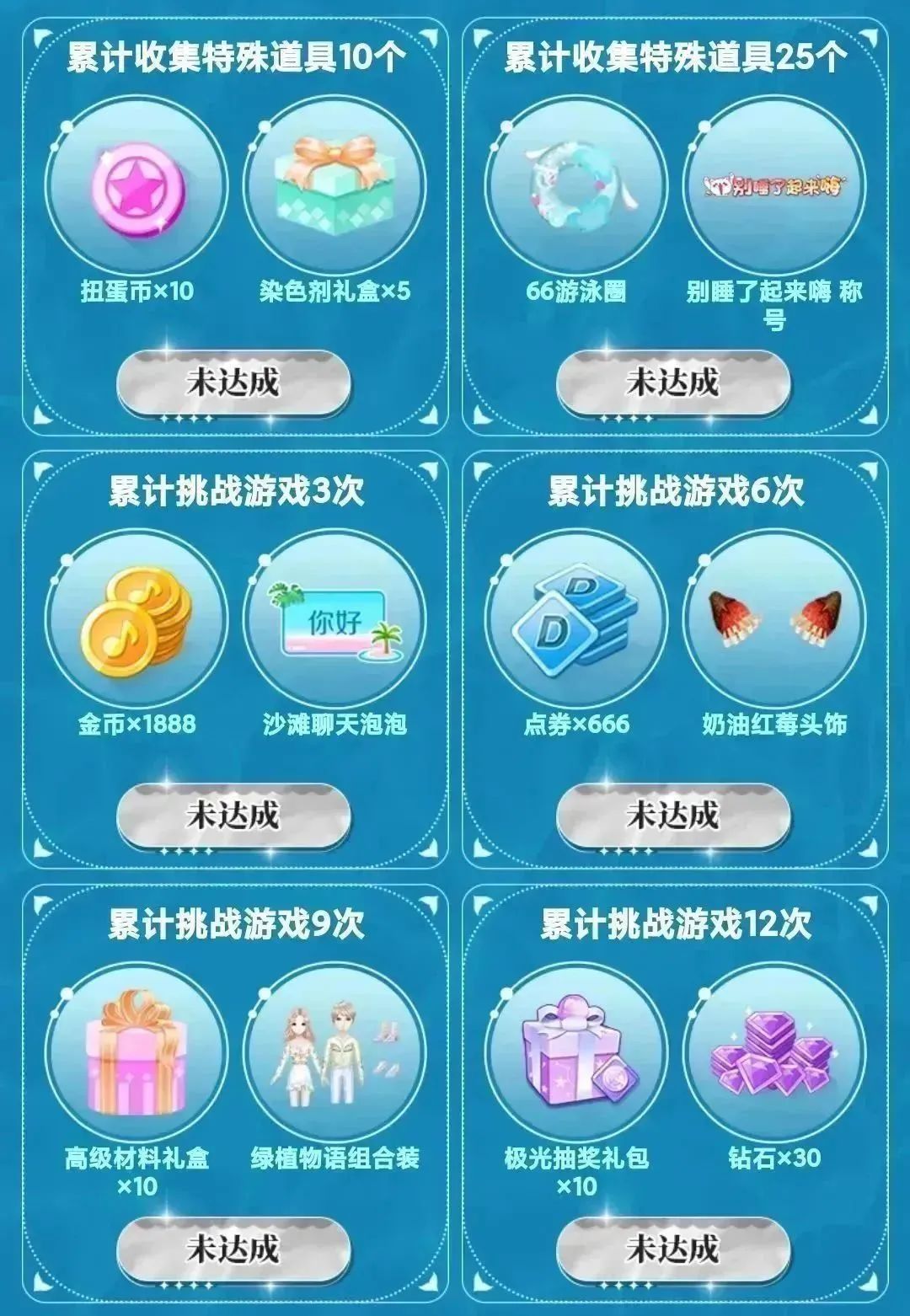Tap 未达成 under 累计挑战游戏9次
Screen dimensions: 910x1316
[x=233, y=1249]
